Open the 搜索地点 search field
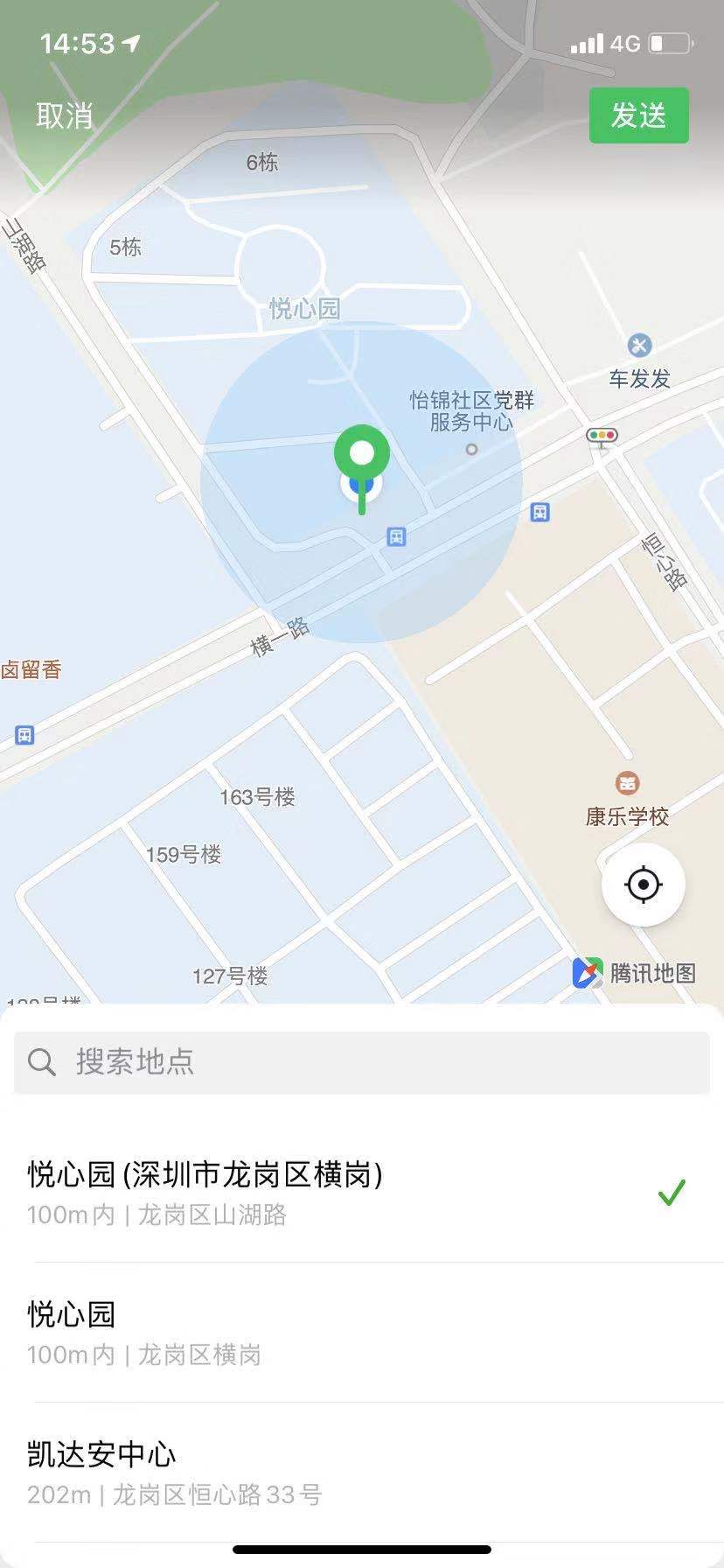The image size is (724, 1568). 362,1062
